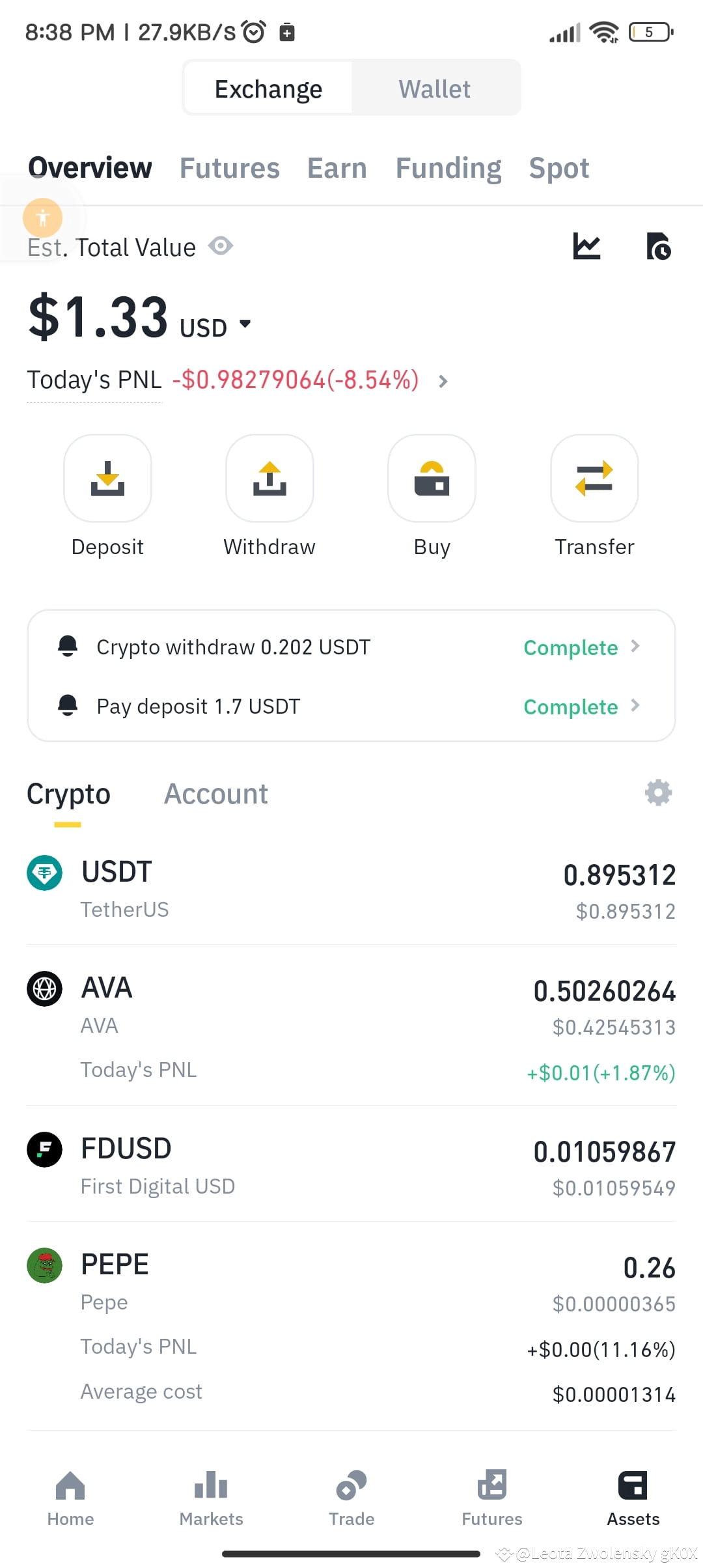Select the Deposit icon
This screenshot has width=703, height=1568.
coord(107,479)
